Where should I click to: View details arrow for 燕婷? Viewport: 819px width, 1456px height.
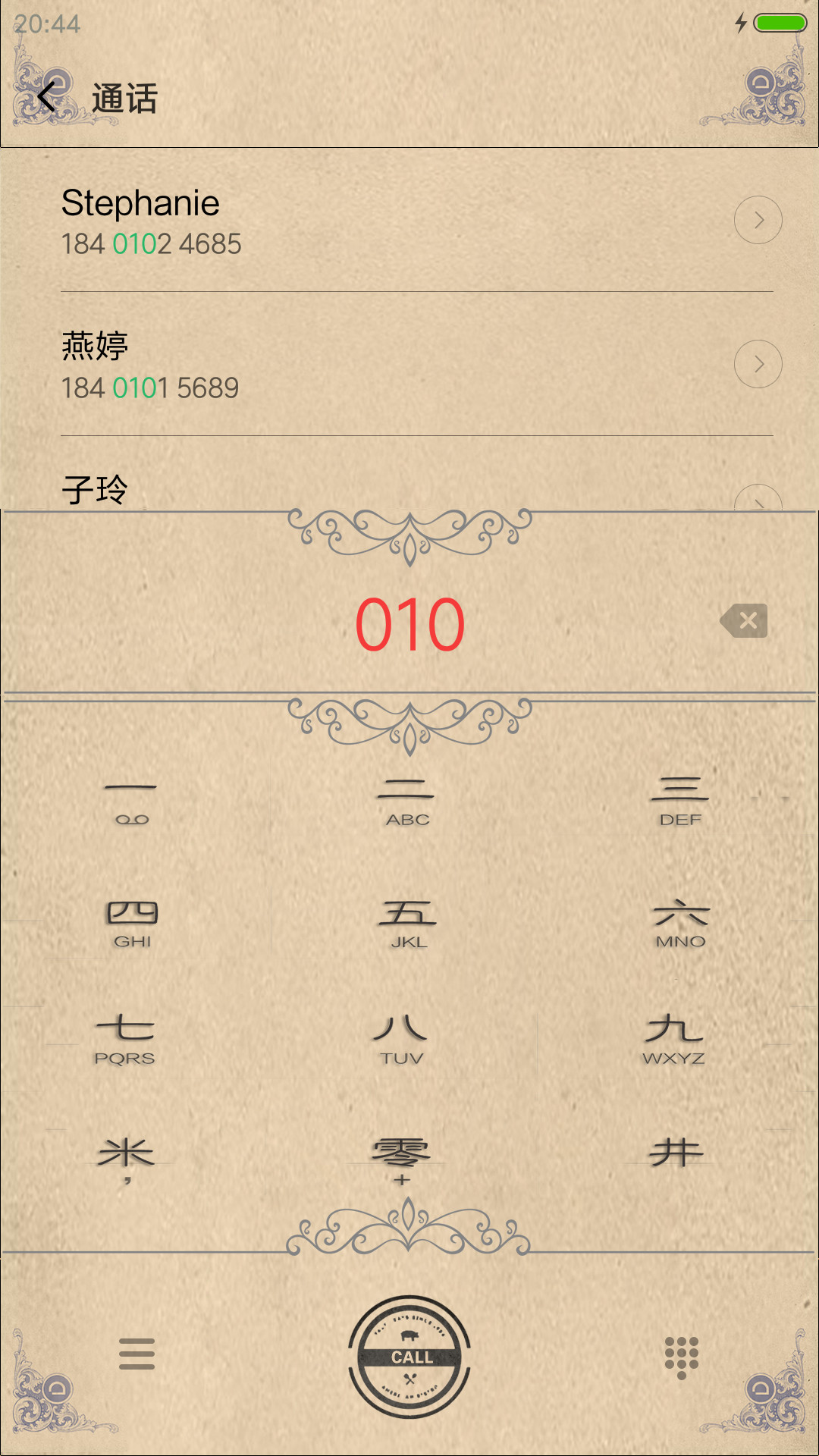[758, 364]
